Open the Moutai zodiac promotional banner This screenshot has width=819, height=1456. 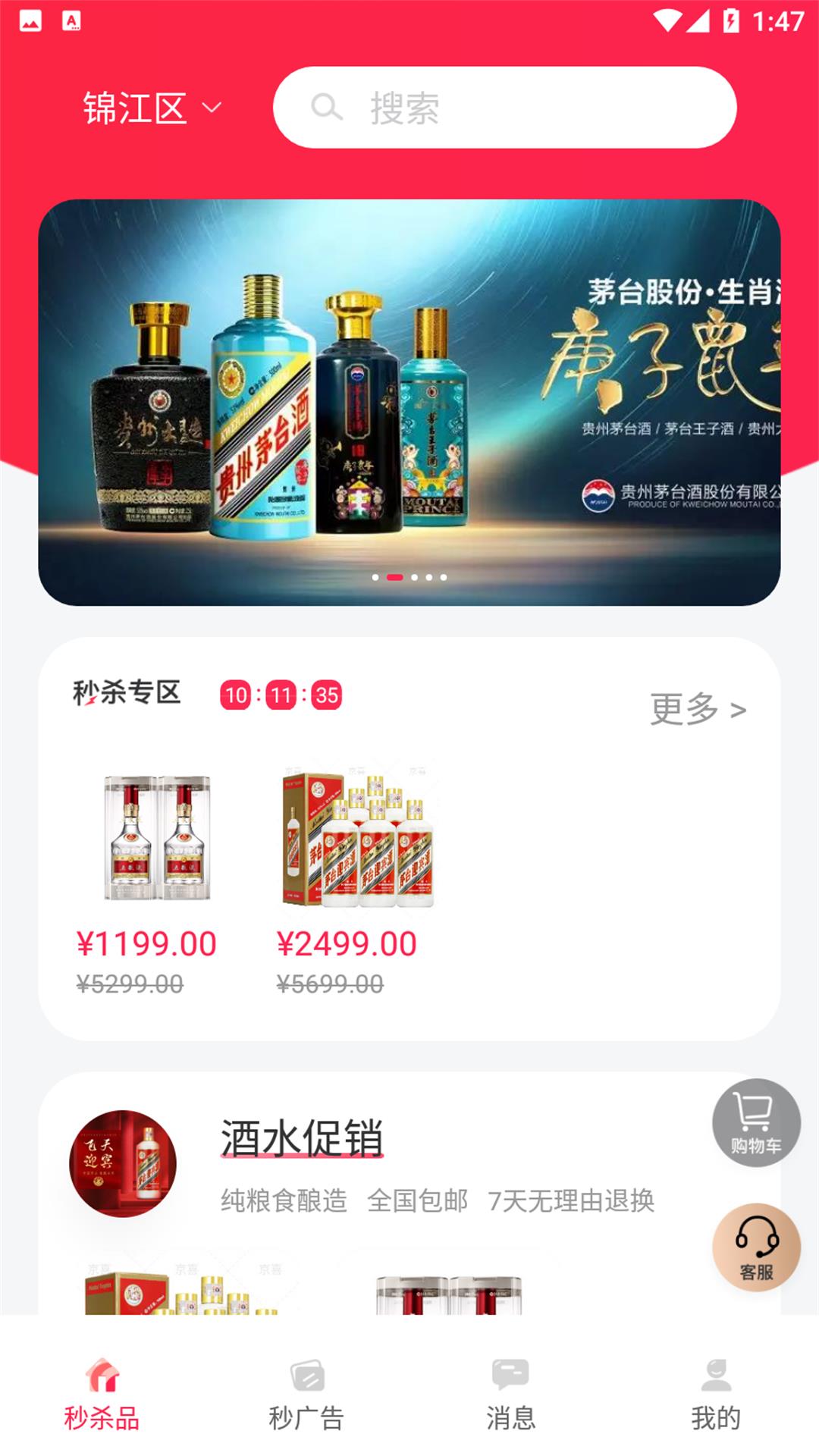409,402
